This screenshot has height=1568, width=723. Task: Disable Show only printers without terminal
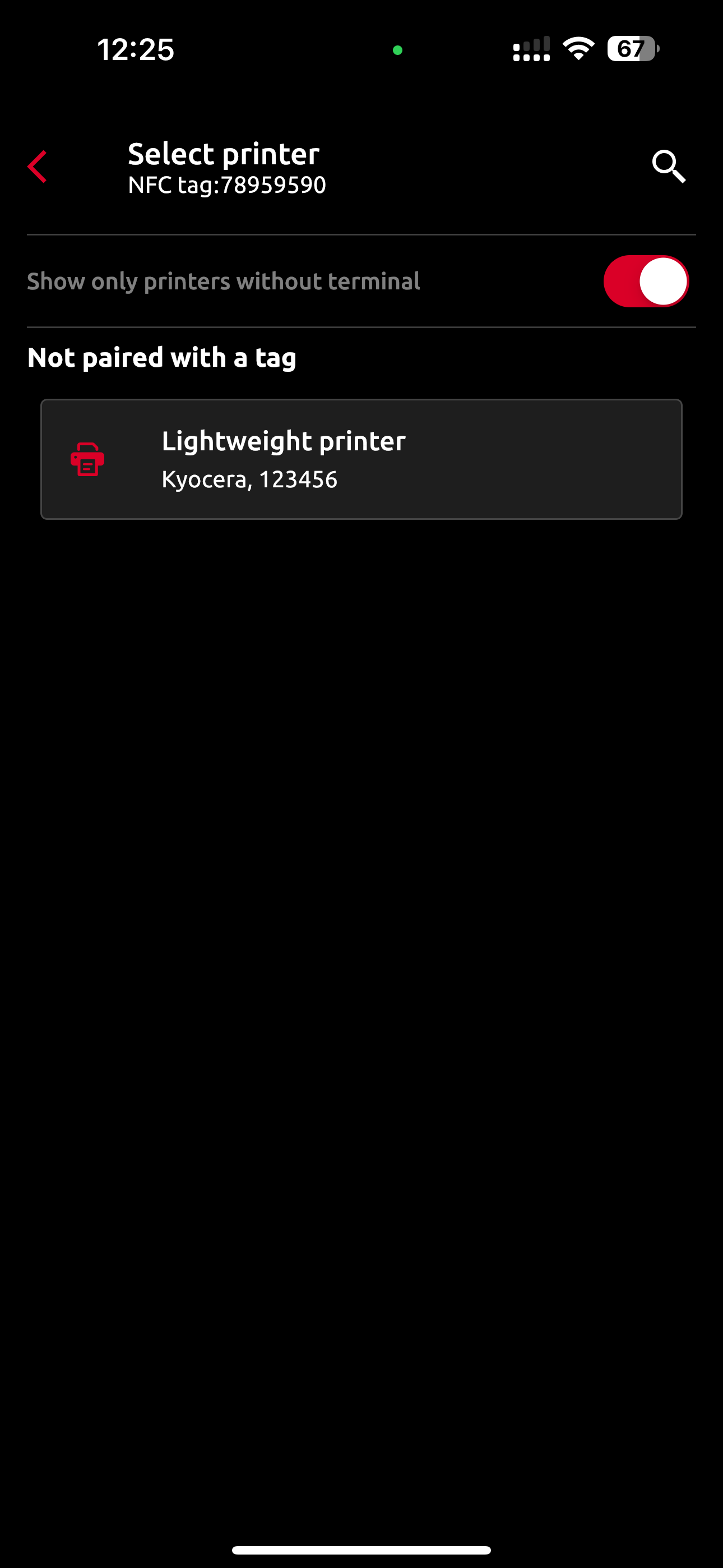click(x=645, y=281)
